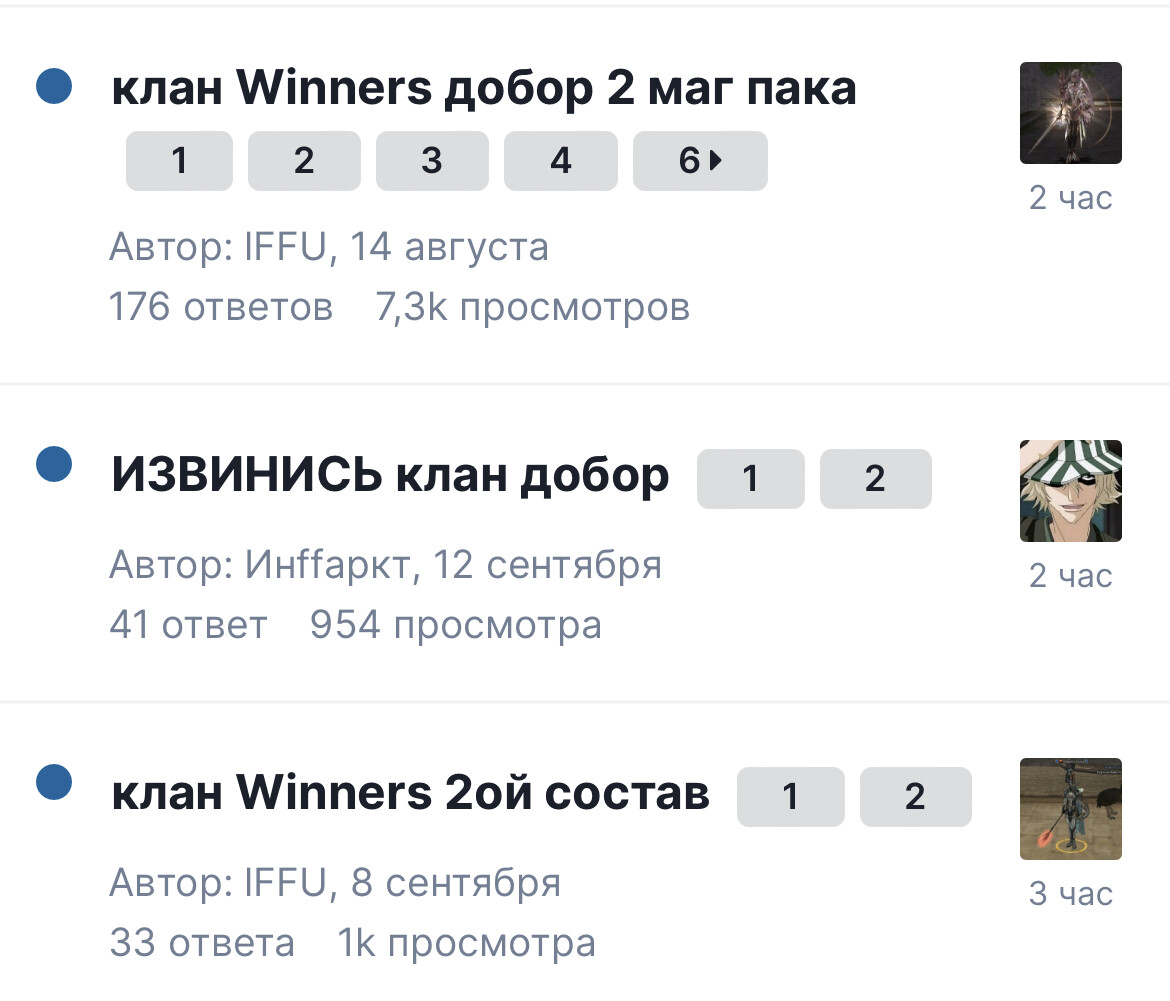The width and height of the screenshot is (1170, 1001).
Task: Tap the anime avatar beside ИЗВИНИСЬ клан добор
Action: coord(1070,491)
